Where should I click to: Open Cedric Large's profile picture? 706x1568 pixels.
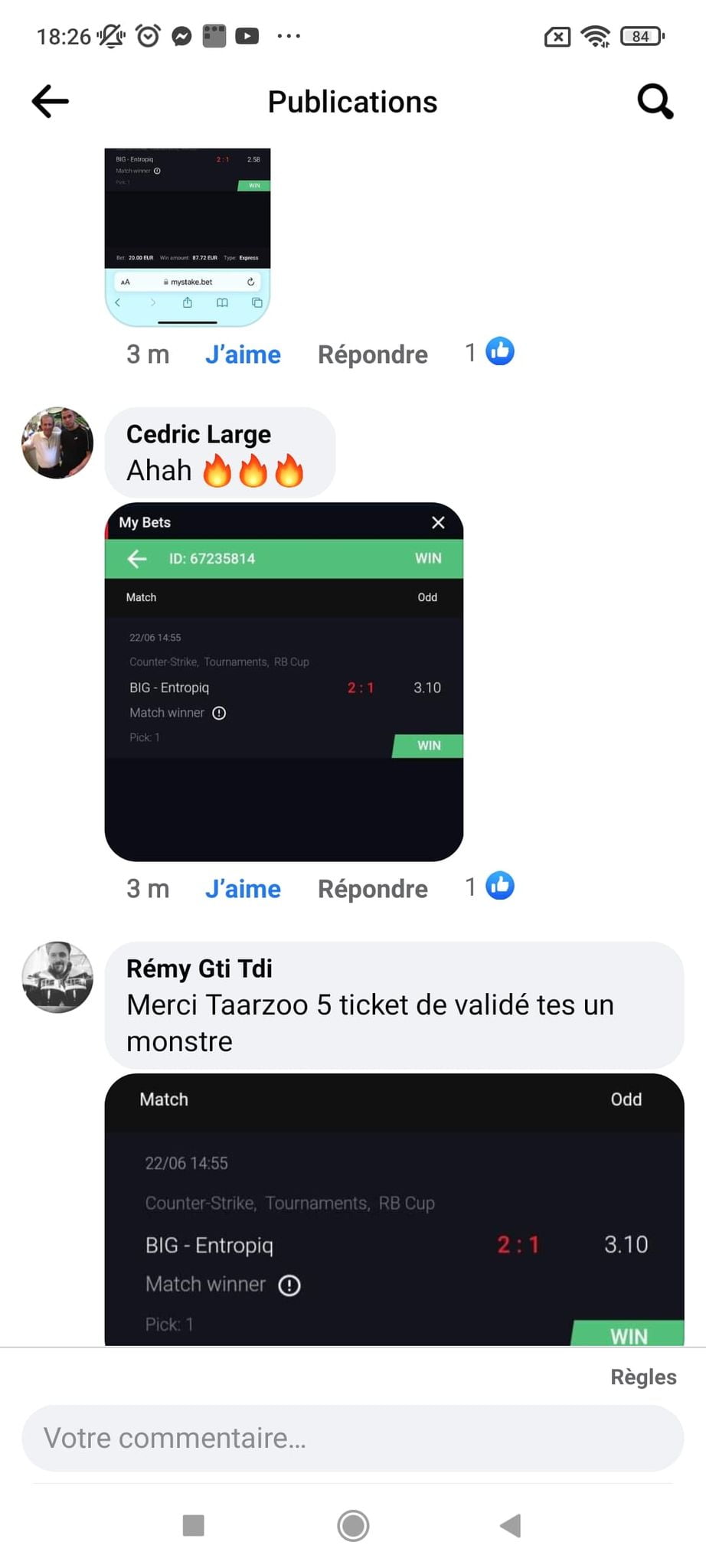click(x=57, y=443)
